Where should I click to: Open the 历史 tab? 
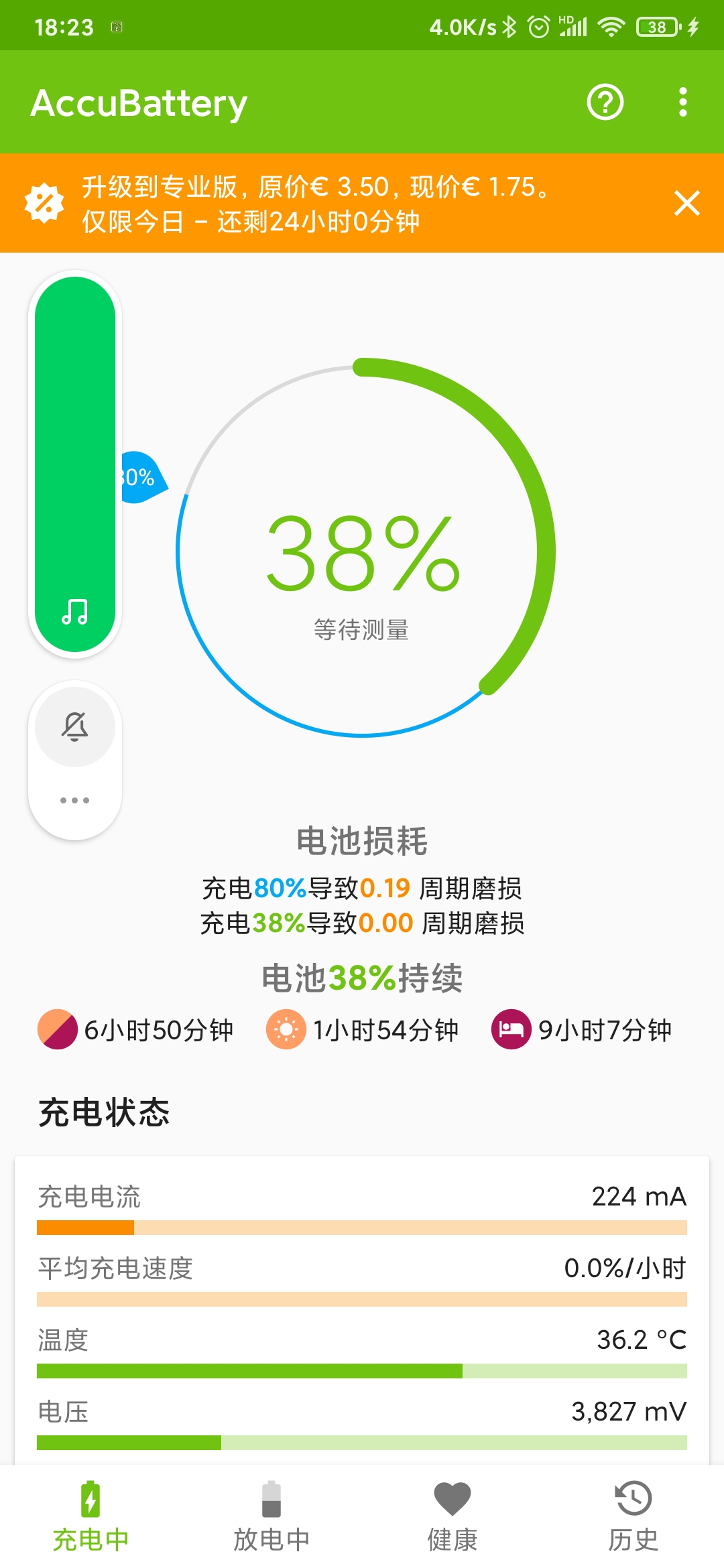point(633,1517)
